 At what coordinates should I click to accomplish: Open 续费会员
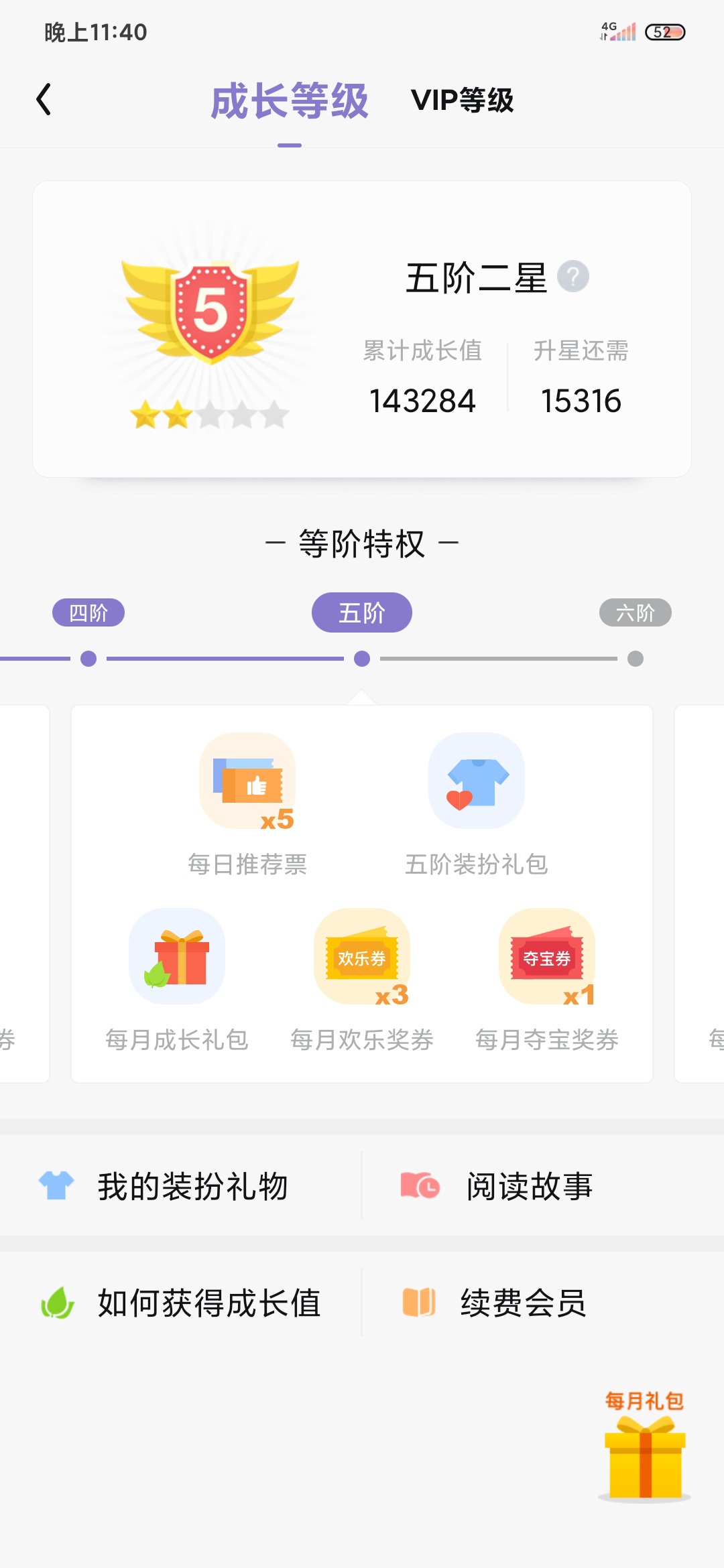point(543,1303)
